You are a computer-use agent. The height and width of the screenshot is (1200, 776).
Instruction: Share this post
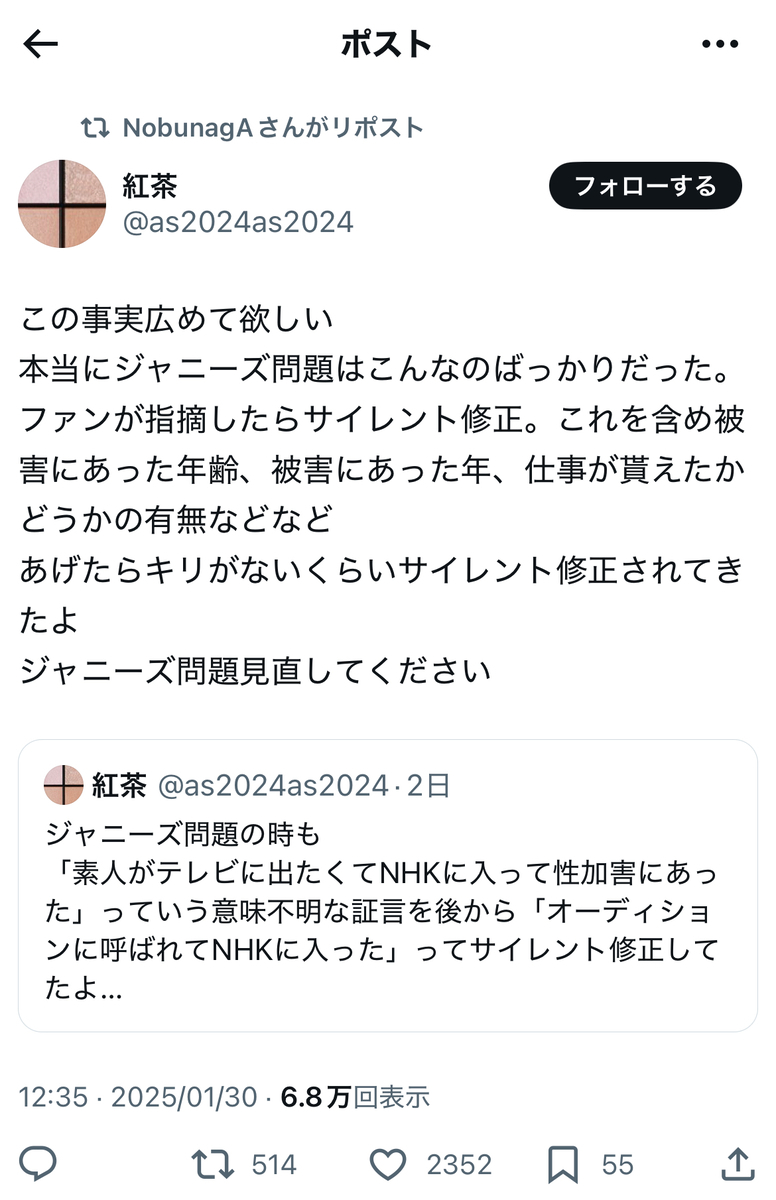click(x=737, y=1163)
